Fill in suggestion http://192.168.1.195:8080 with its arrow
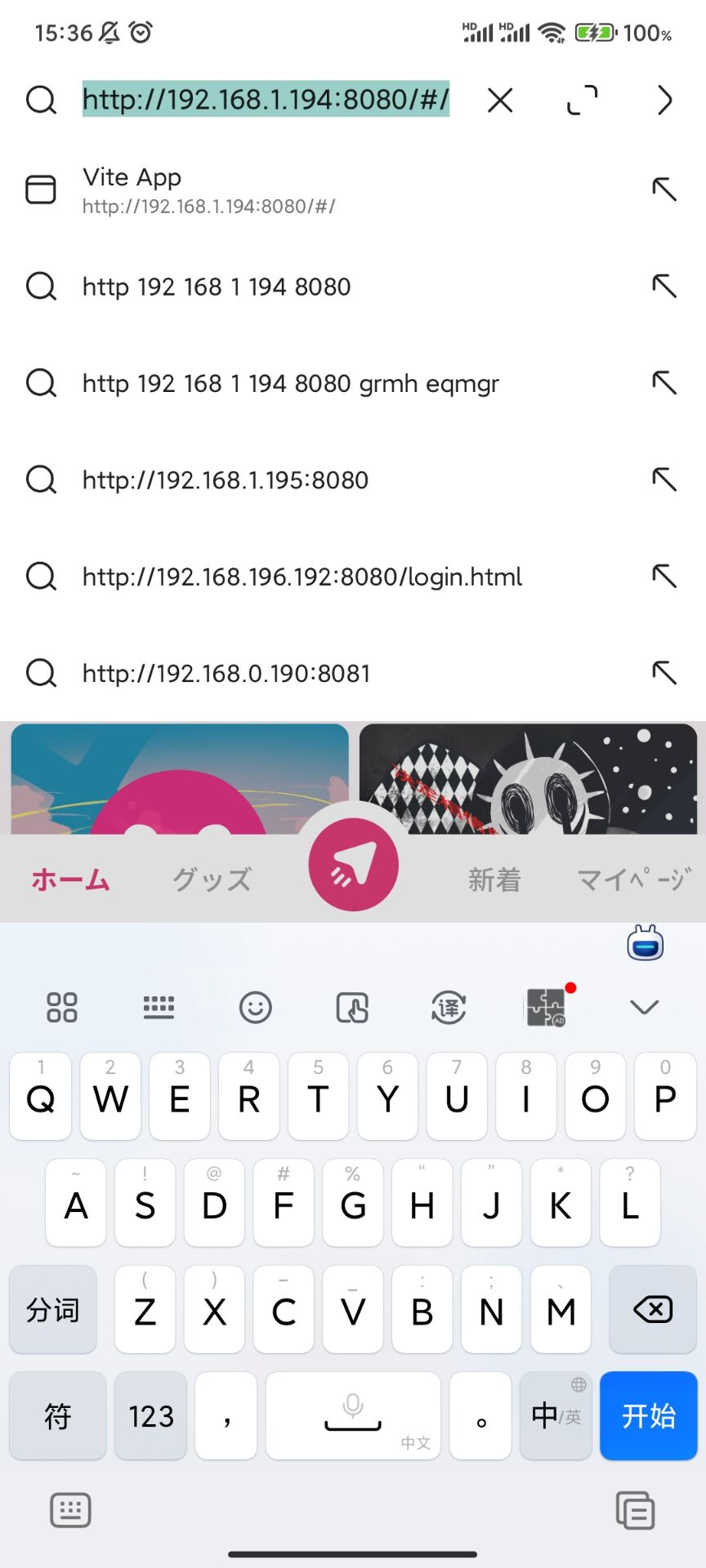Image resolution: width=706 pixels, height=1568 pixels. (664, 480)
